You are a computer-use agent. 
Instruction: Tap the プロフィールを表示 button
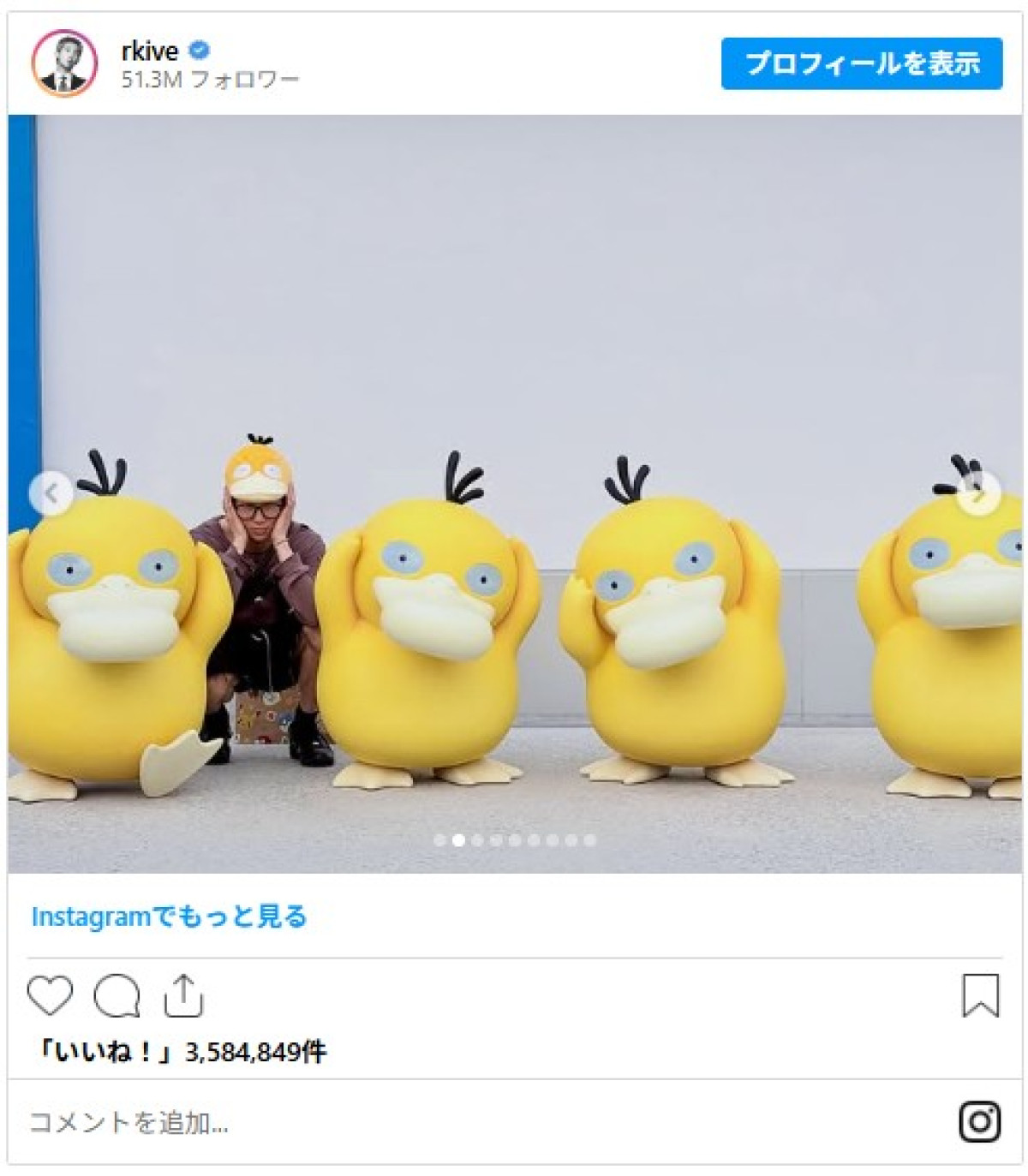[x=861, y=63]
